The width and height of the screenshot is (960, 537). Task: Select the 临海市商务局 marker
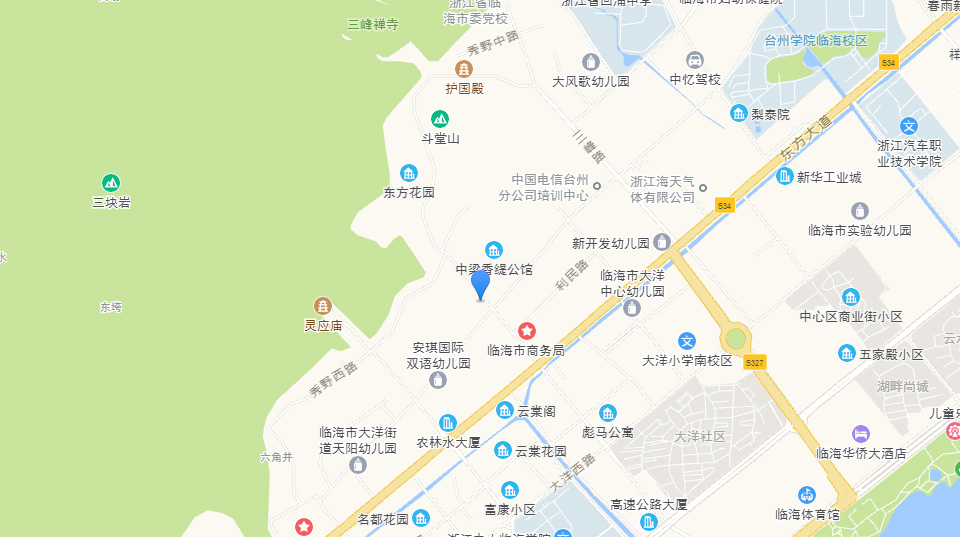coord(526,331)
